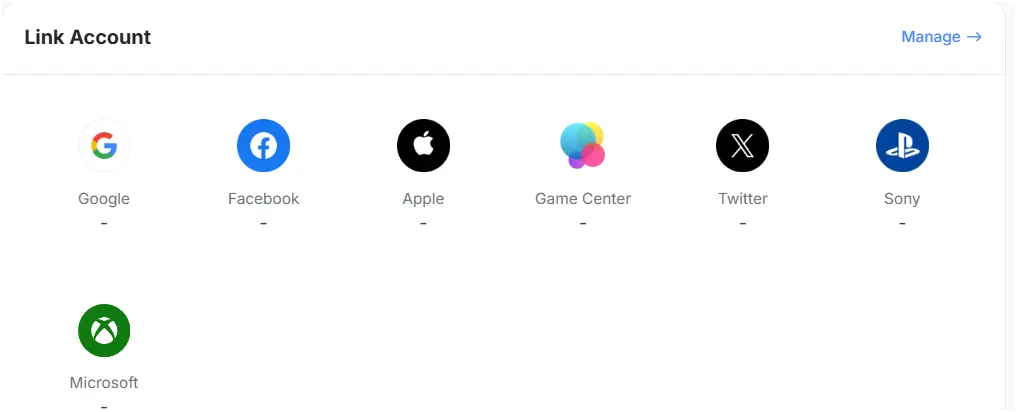Screen dimensions: 1017x412
Task: Open the Manage link for linked accounts
Action: tap(941, 37)
